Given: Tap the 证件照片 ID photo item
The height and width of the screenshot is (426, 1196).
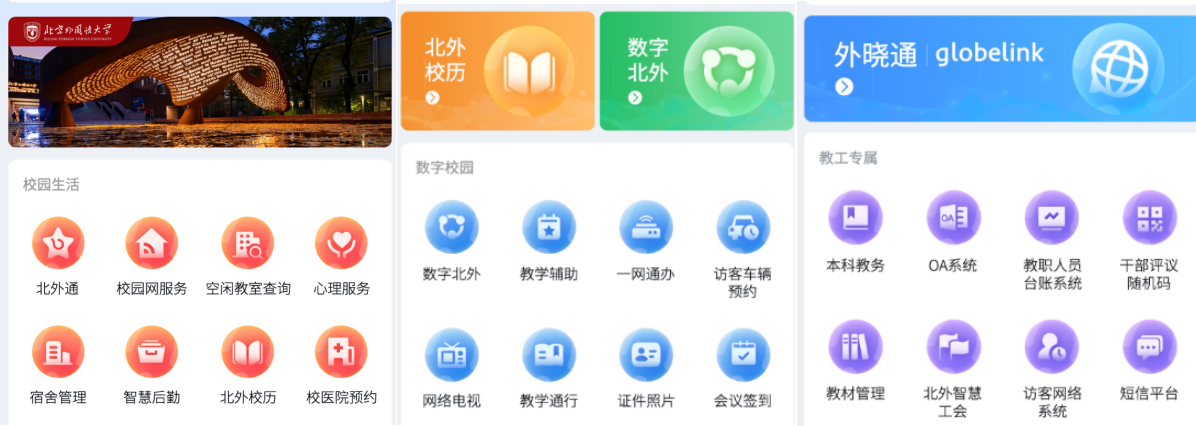Looking at the screenshot, I should coord(646,355).
